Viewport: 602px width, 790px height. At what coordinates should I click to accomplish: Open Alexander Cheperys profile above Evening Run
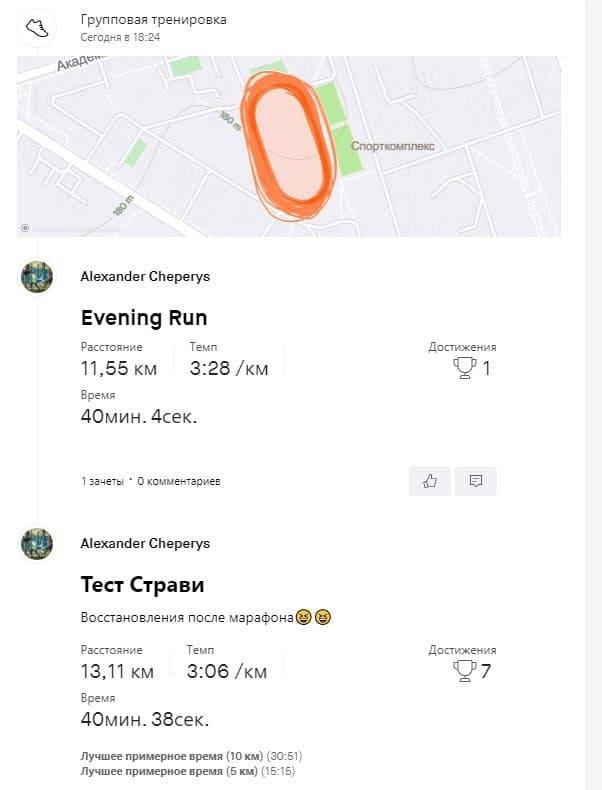145,276
